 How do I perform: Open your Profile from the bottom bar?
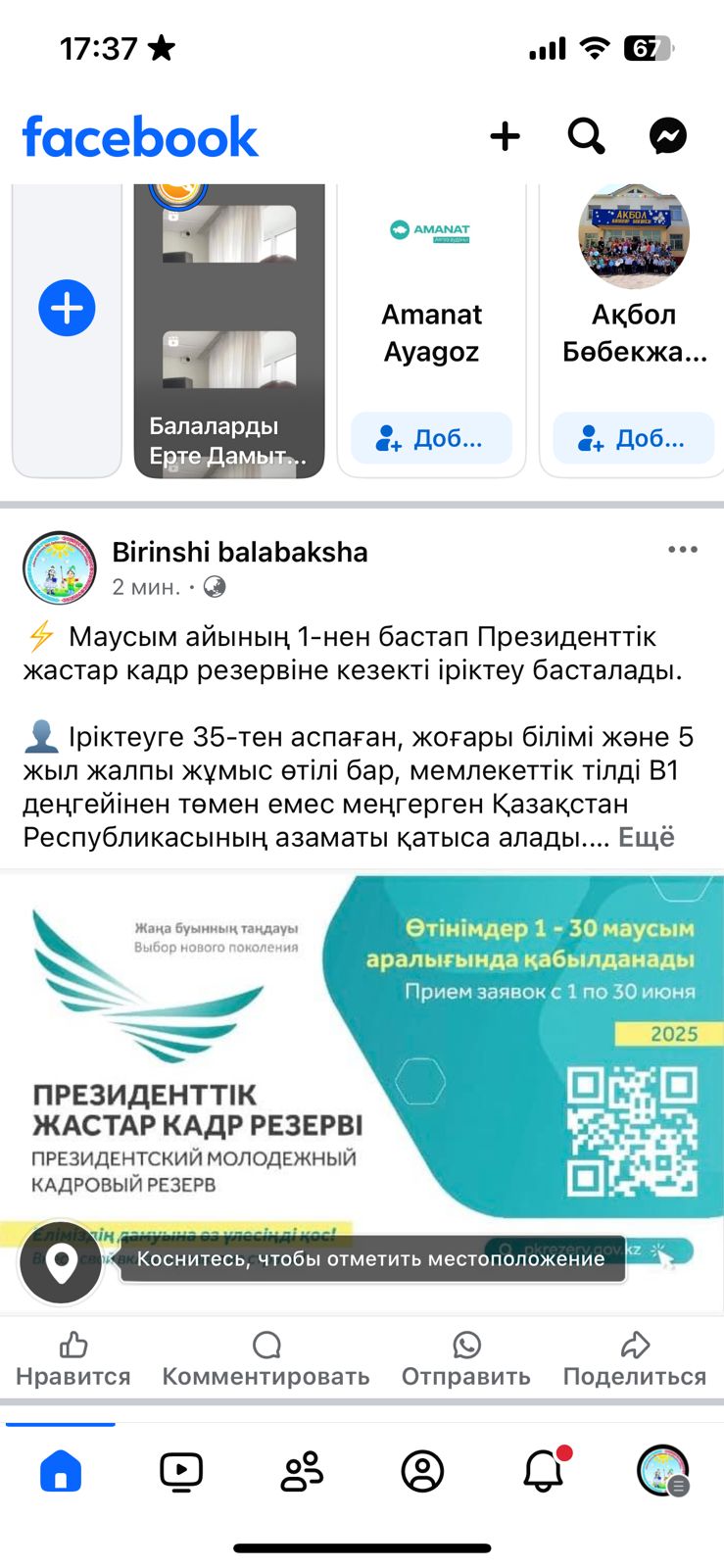422,1468
